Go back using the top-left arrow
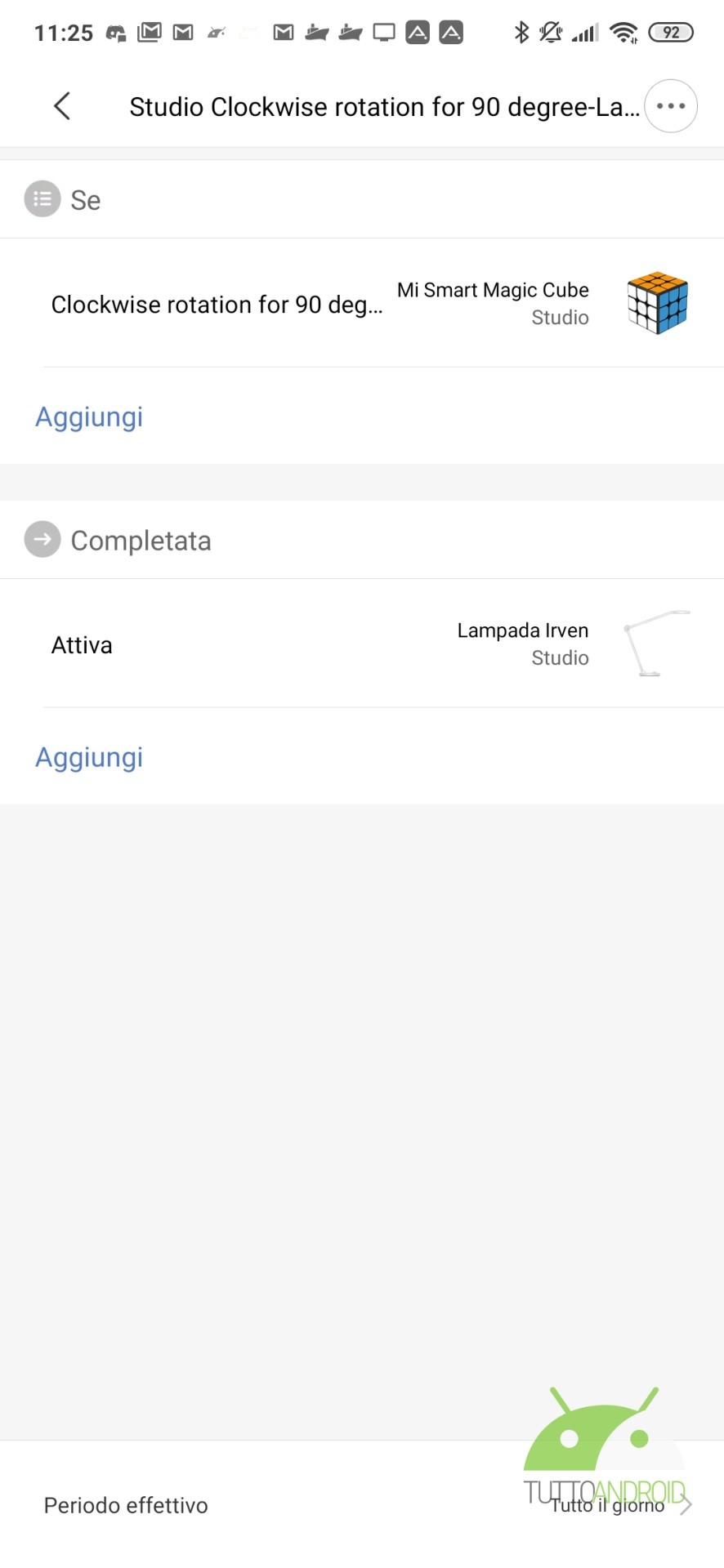 62,106
